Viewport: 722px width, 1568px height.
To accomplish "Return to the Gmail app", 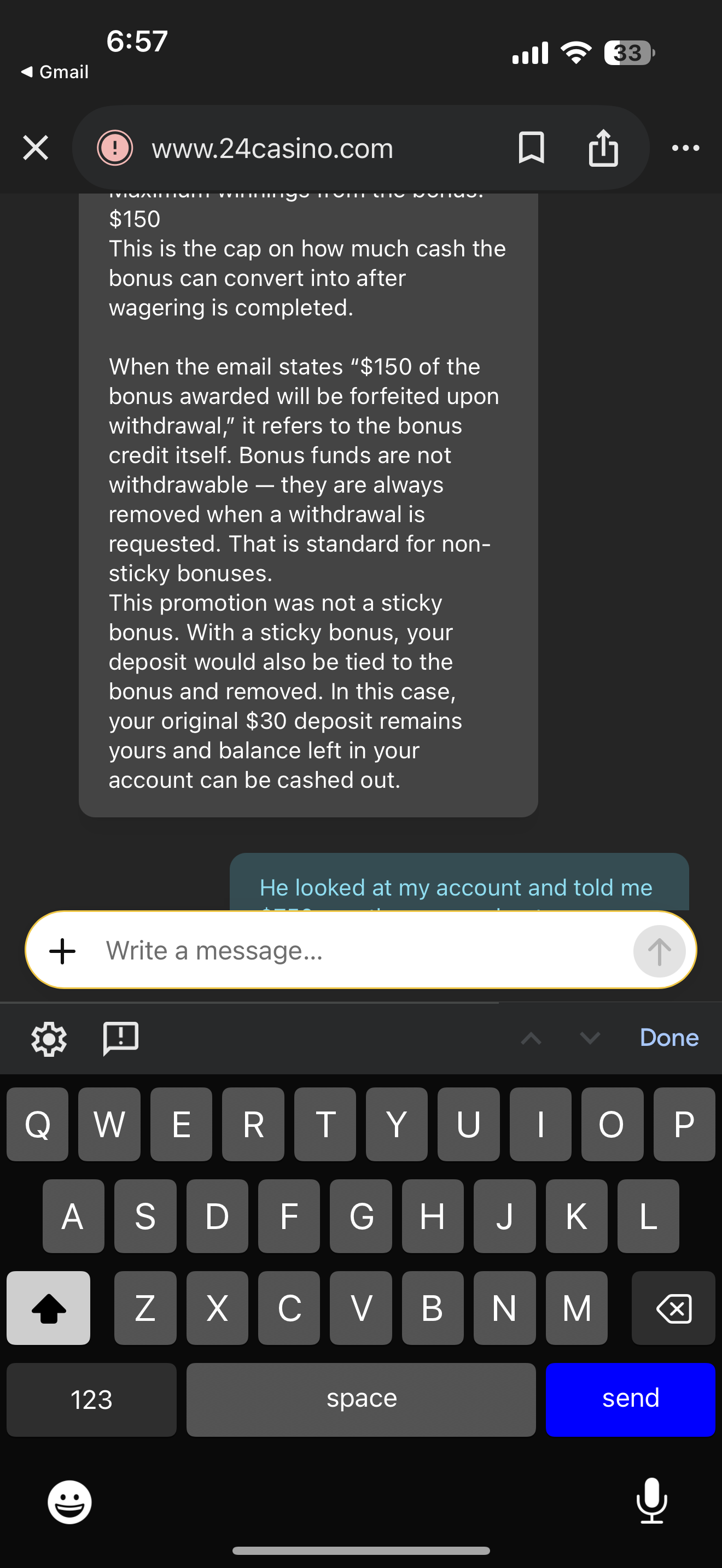I will point(55,72).
